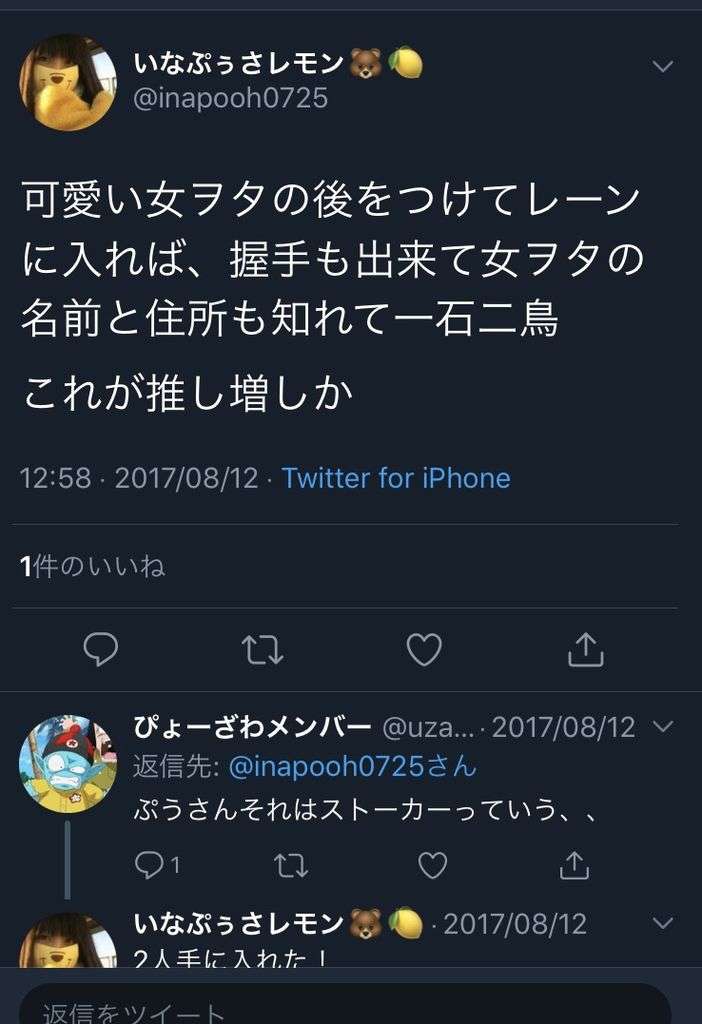View who liked via 1件のいいね

pyautogui.click(x=92, y=567)
